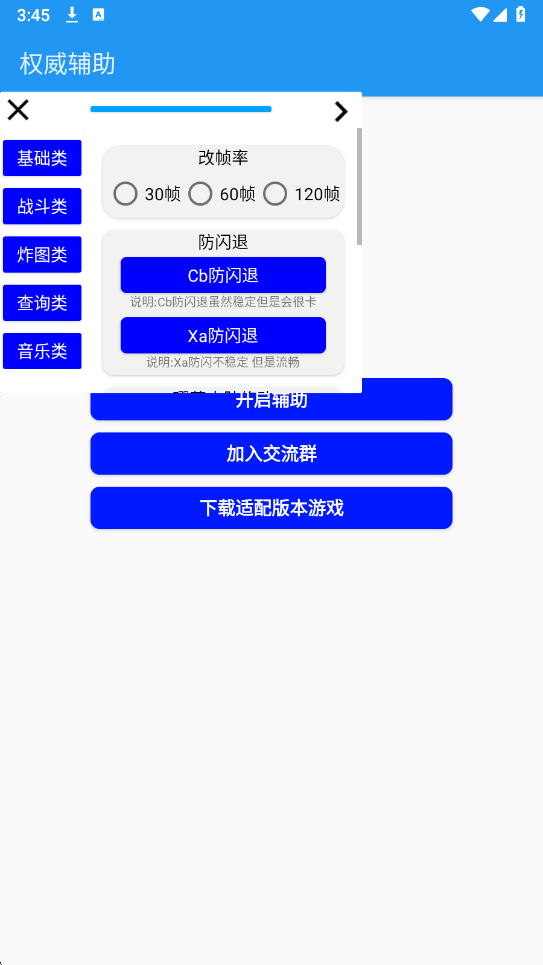Pick the 120帧 frame rate option
The image size is (543, 965).
(x=302, y=194)
